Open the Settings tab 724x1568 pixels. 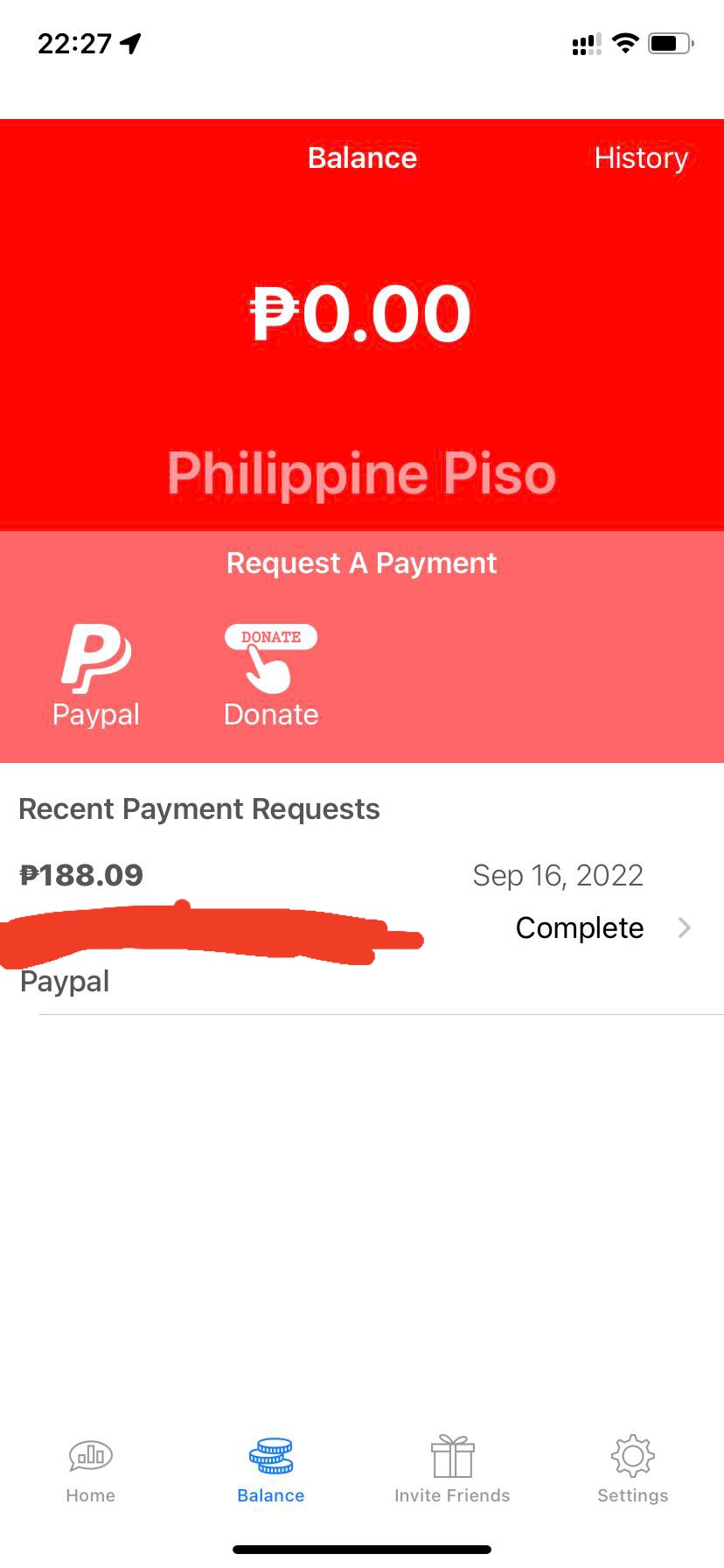(633, 1470)
